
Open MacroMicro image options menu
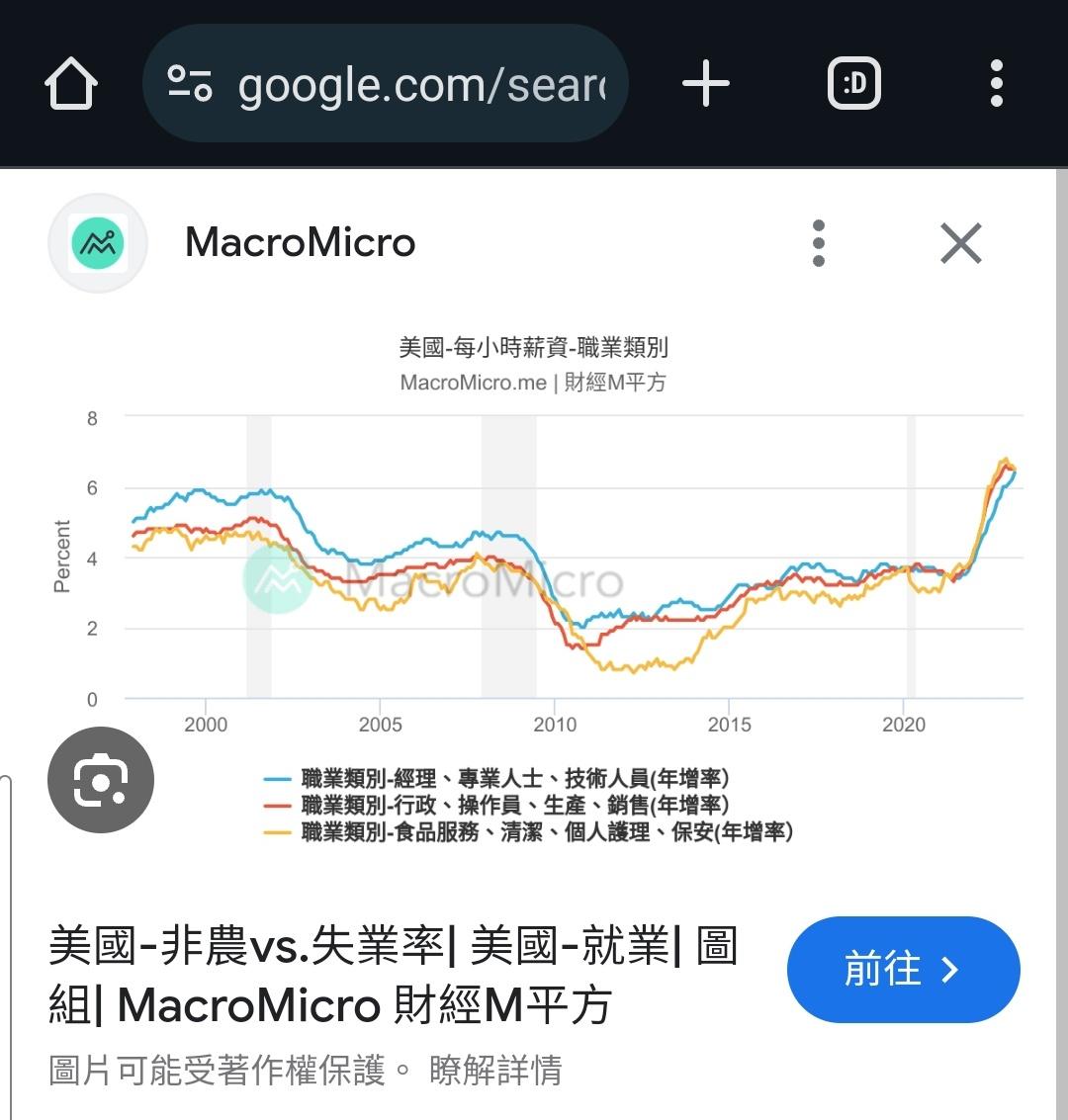pyautogui.click(x=818, y=243)
